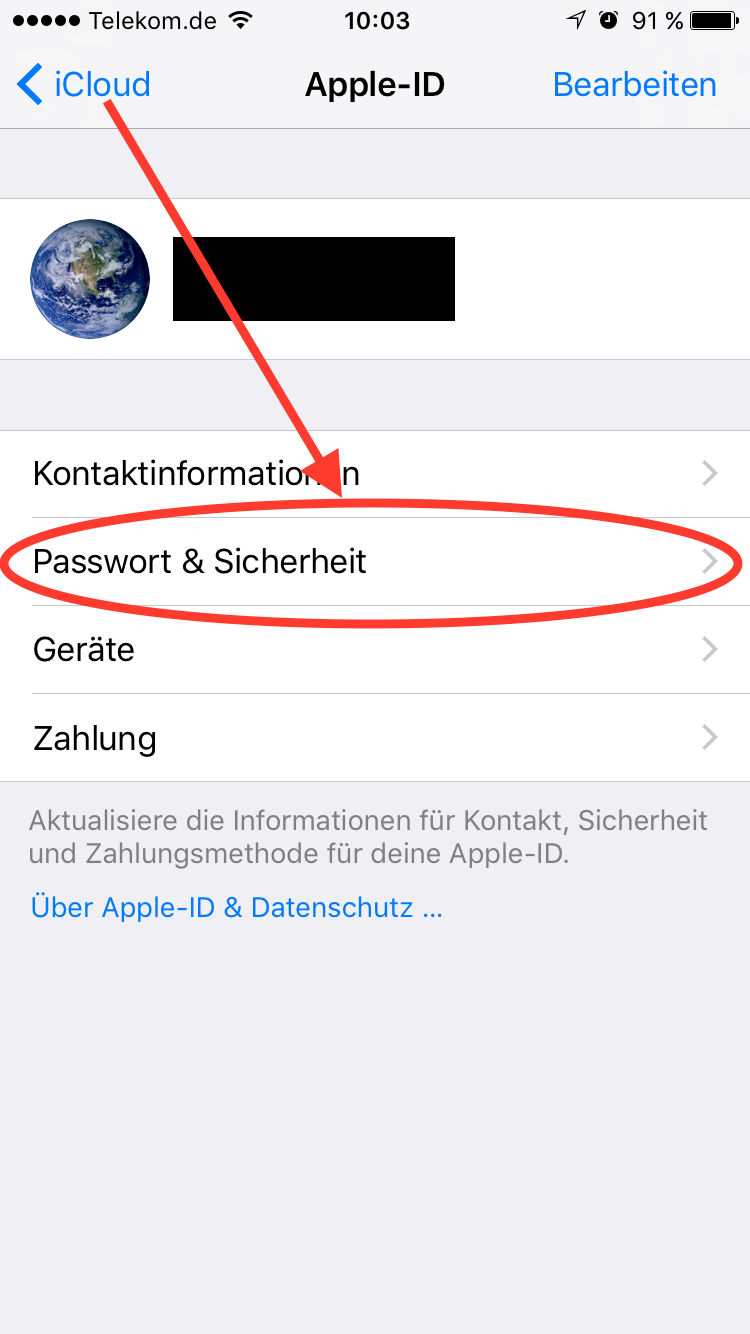Tap the Earth profile picture
The height and width of the screenshot is (1334, 750).
(90, 279)
